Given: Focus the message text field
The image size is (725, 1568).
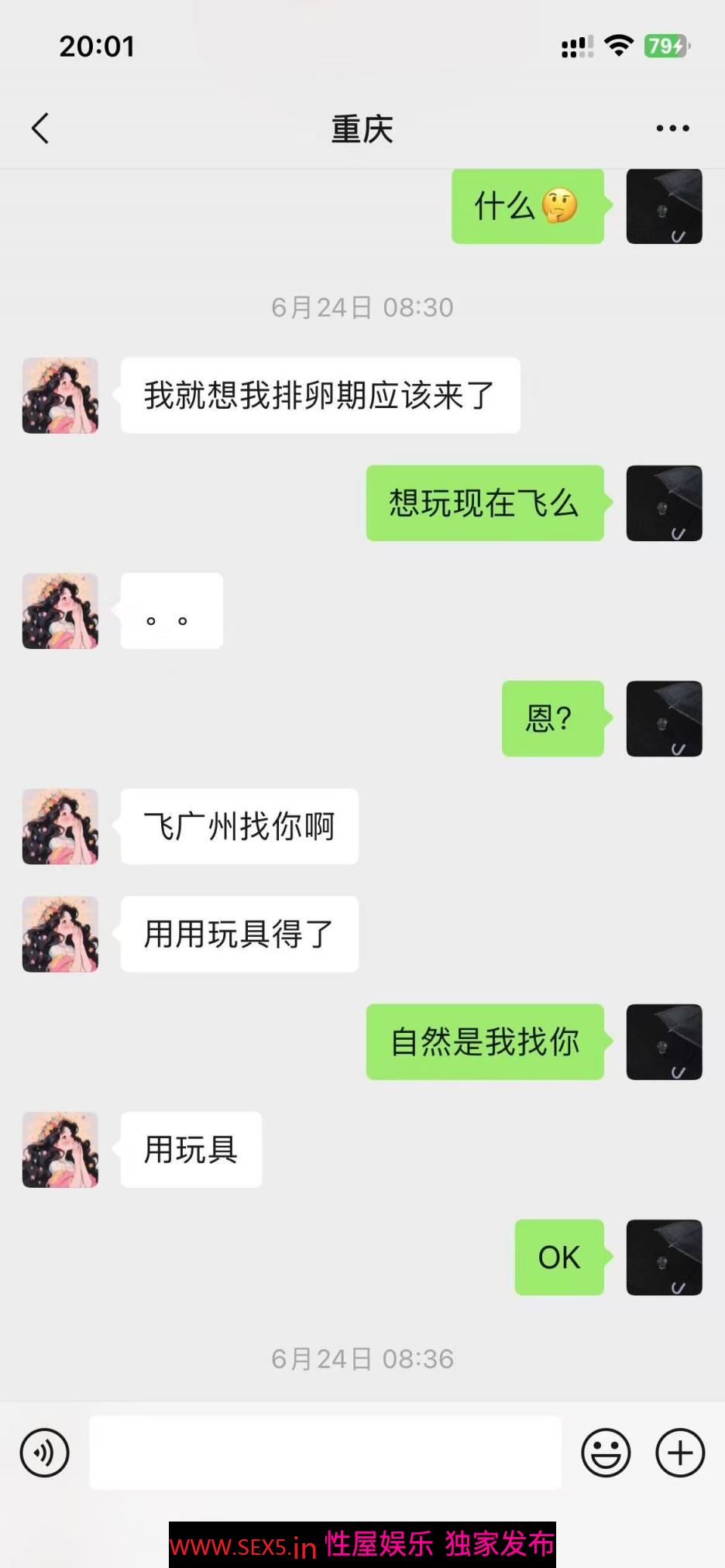Looking at the screenshot, I should [325, 1452].
